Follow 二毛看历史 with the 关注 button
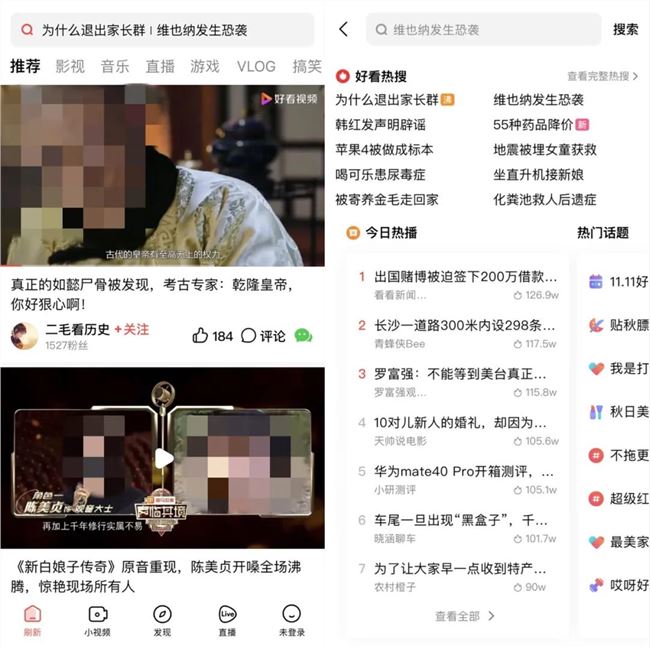650x649 pixels. coord(131,329)
